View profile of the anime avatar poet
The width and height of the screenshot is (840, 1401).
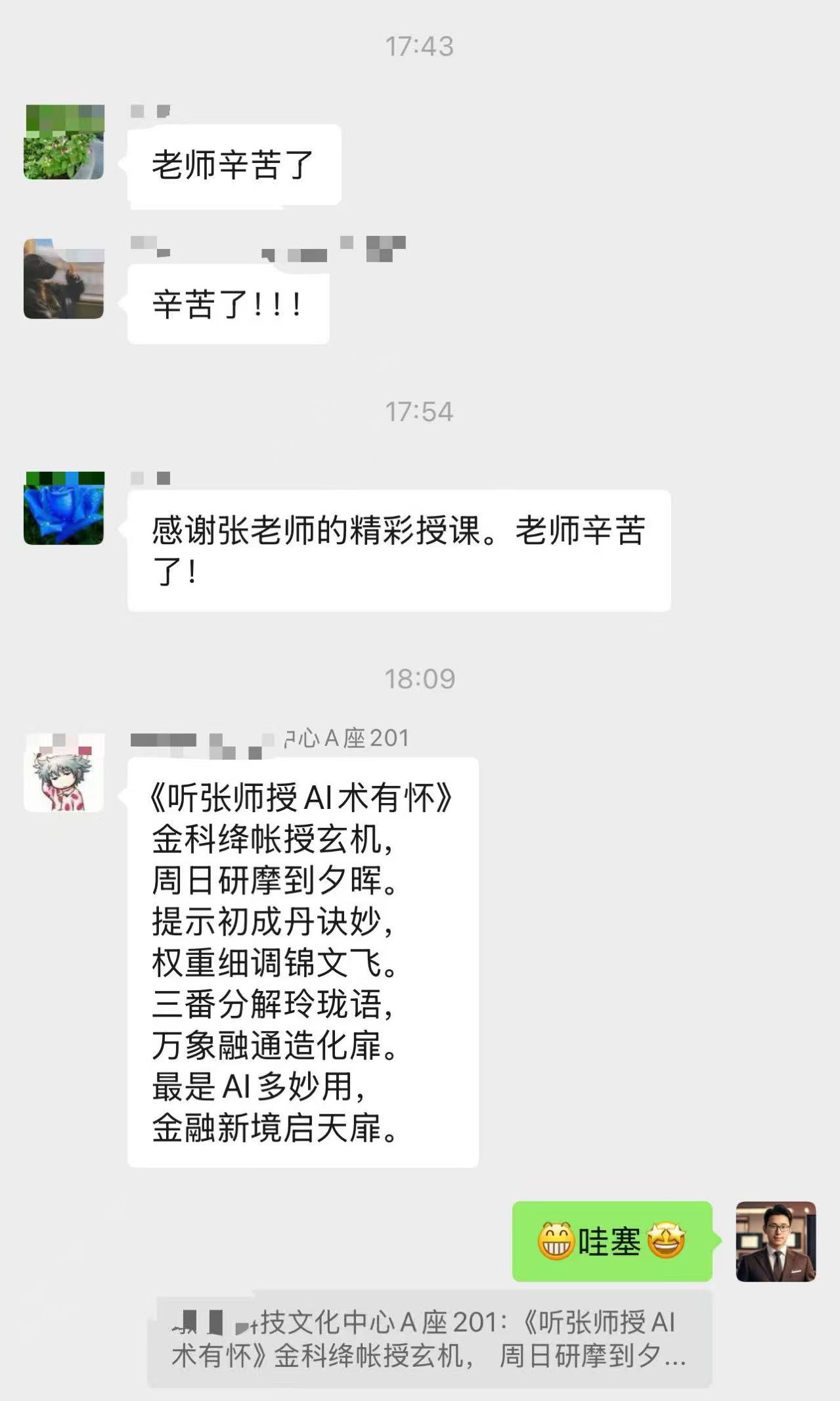[64, 773]
